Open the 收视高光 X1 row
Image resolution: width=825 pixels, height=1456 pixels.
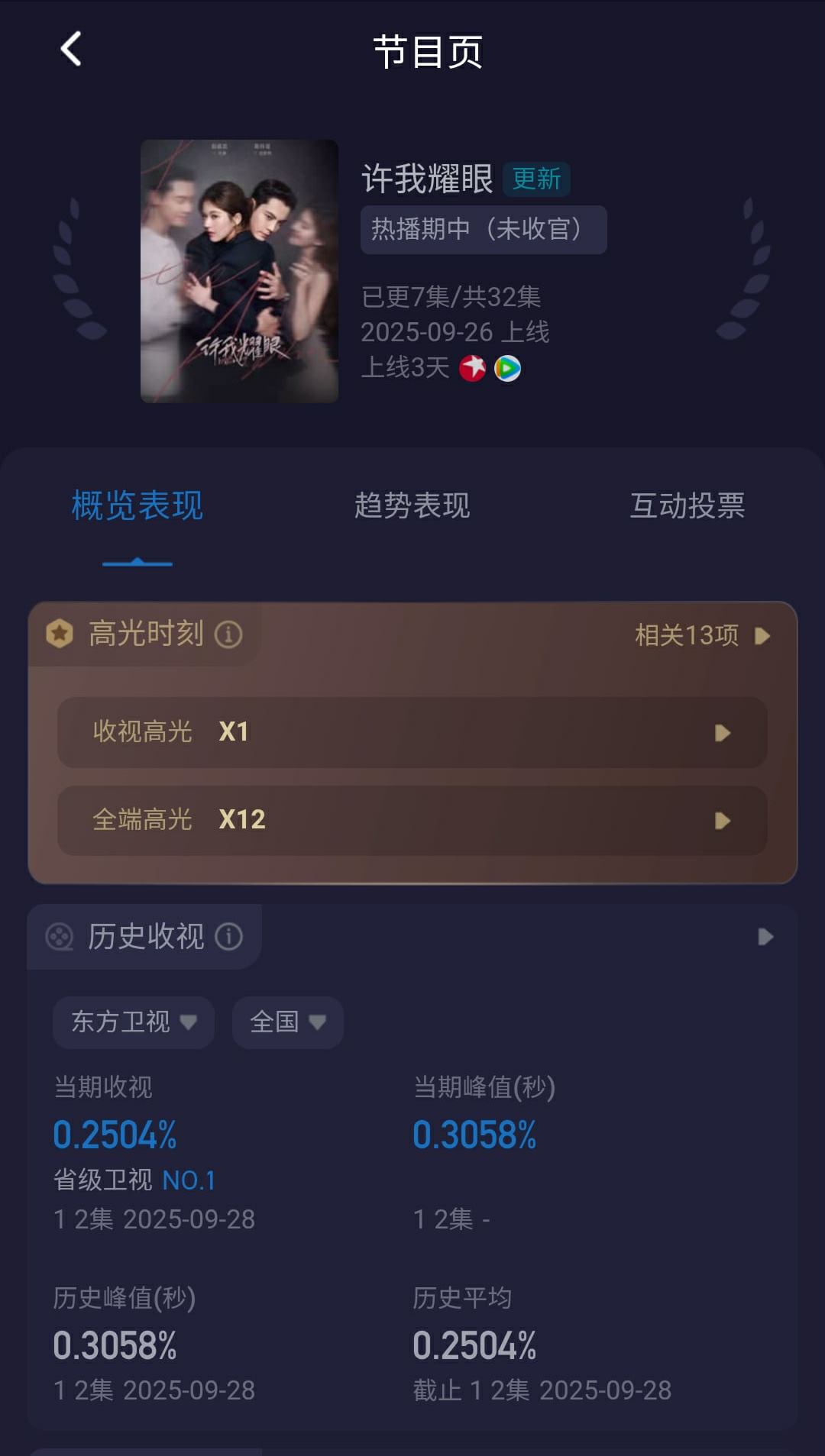(x=412, y=732)
